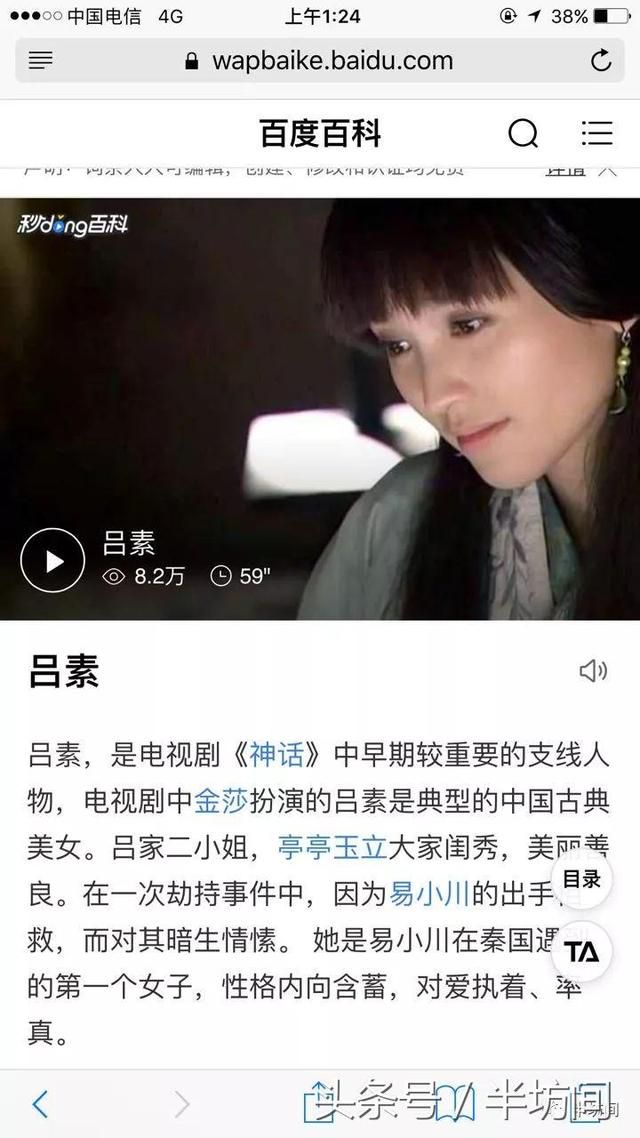This screenshot has width=640, height=1138.
Task: Open bookmarks from the toolbar
Action: (456, 1104)
